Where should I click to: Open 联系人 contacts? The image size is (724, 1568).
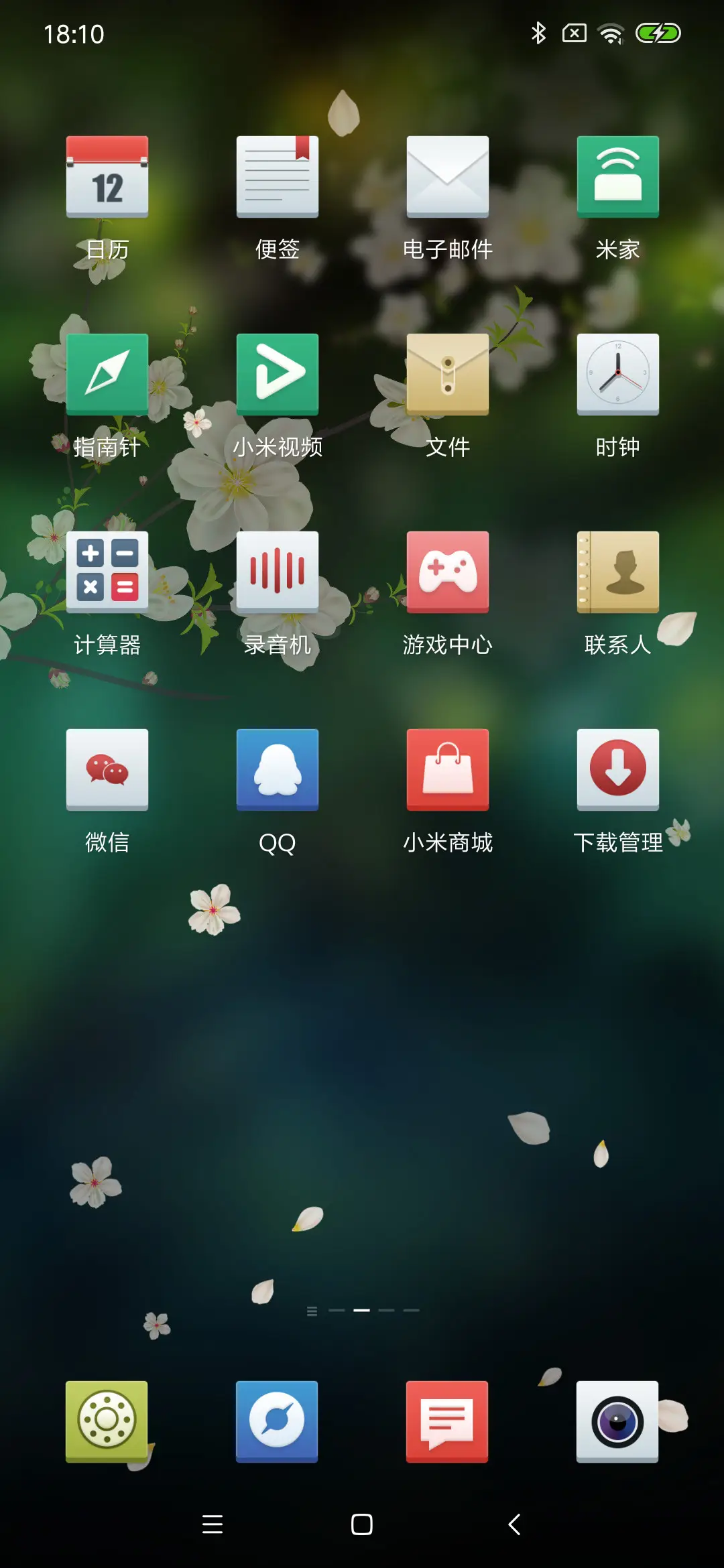(x=617, y=571)
